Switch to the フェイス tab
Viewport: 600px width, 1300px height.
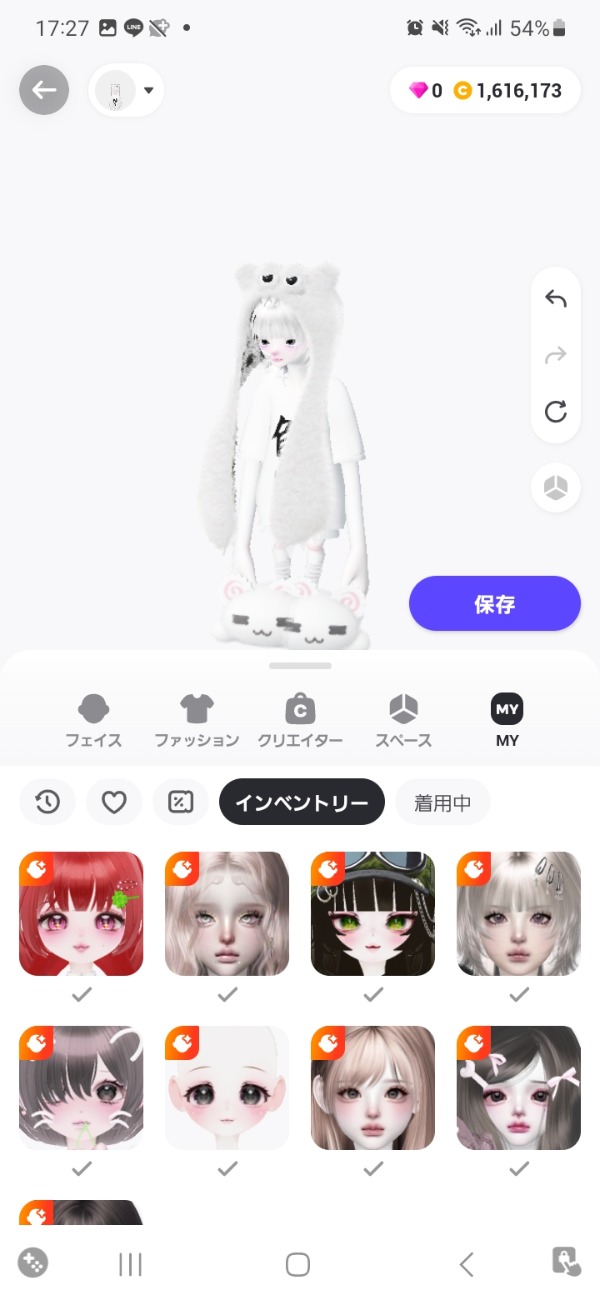tap(93, 721)
